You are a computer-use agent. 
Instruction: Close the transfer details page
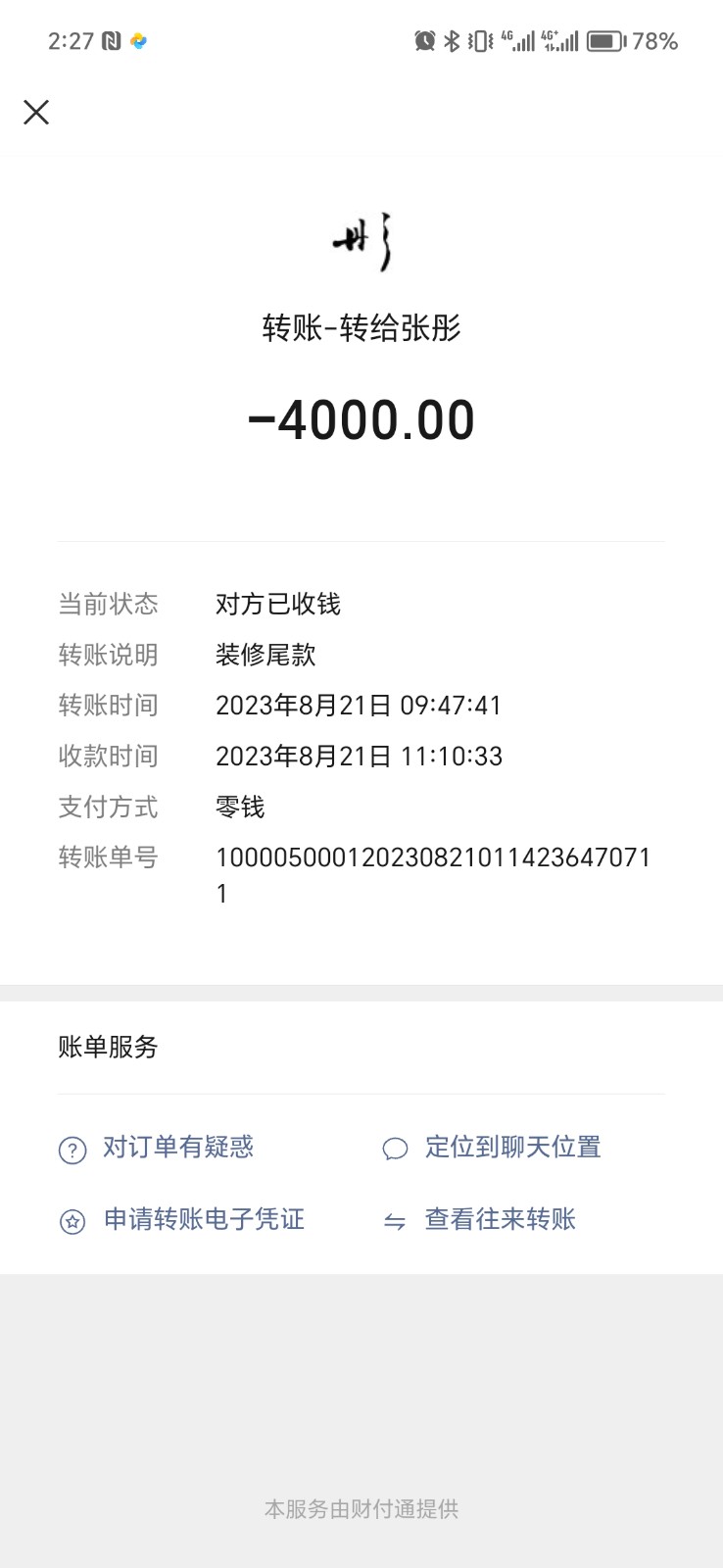coord(36,113)
